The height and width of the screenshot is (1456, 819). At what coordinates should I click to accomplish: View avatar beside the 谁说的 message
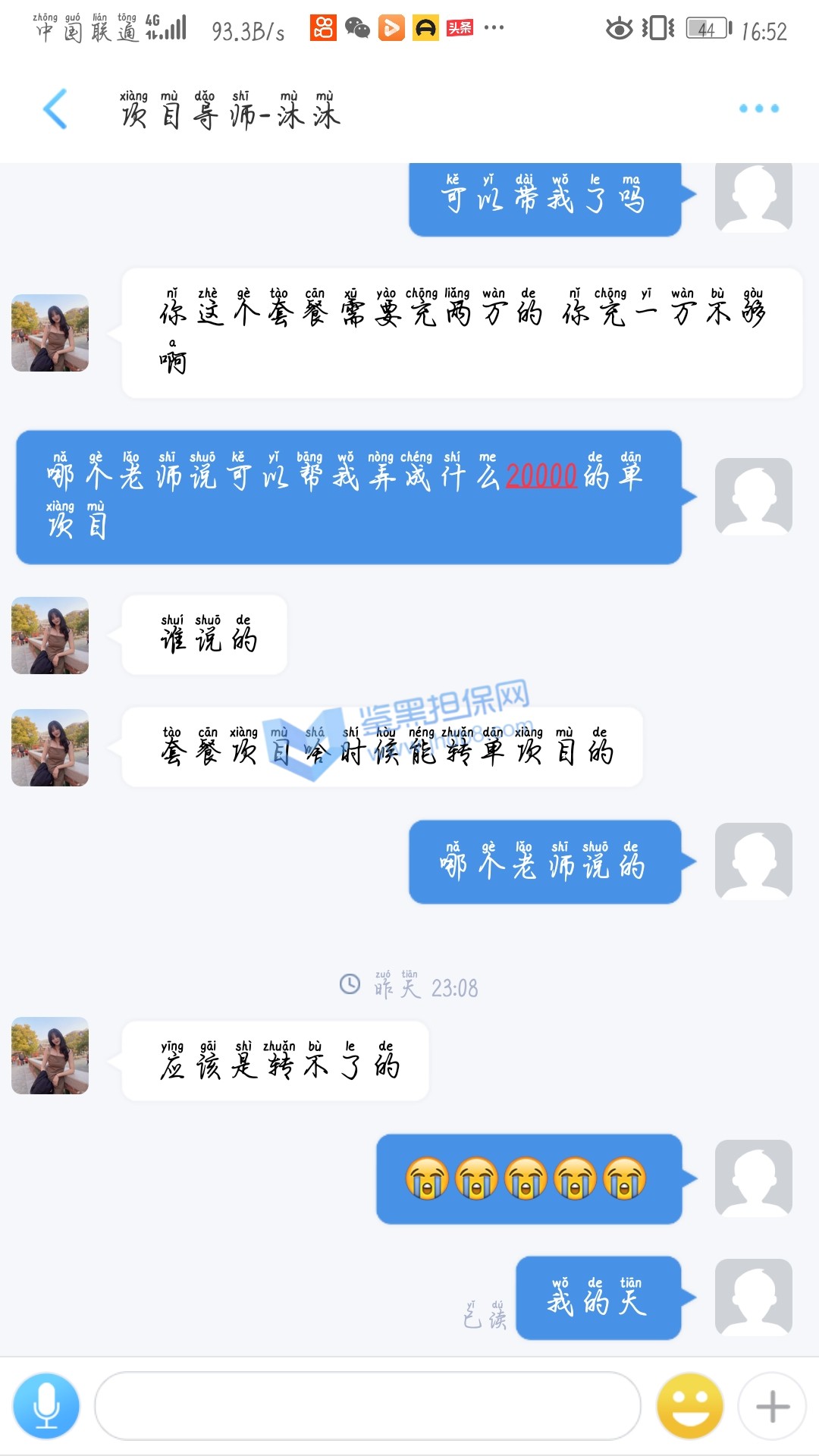(x=50, y=635)
